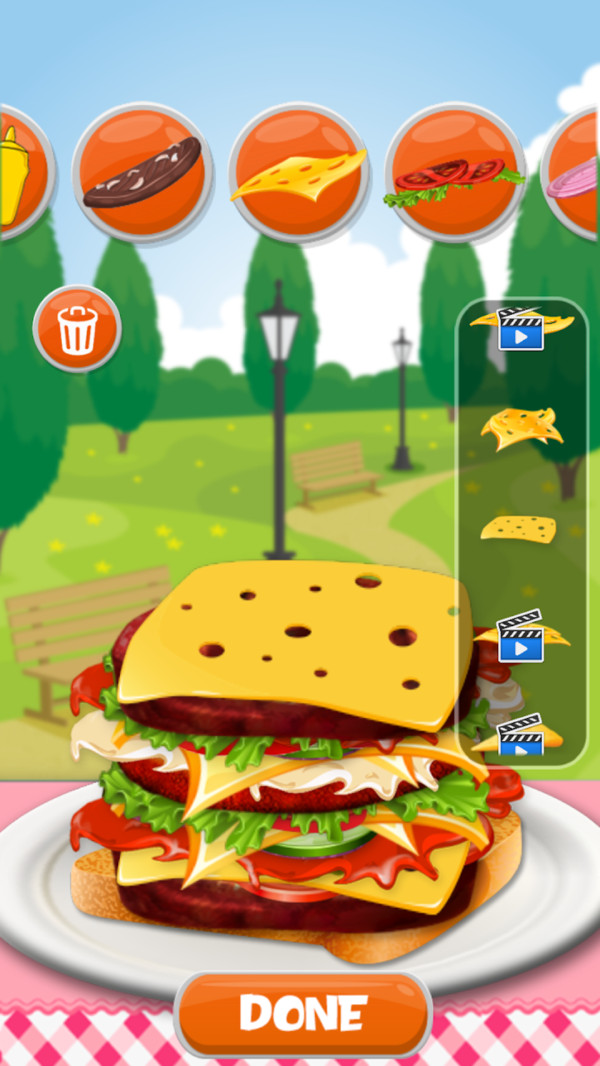
Task: Add the small cheese slice with holes
Action: point(518,528)
